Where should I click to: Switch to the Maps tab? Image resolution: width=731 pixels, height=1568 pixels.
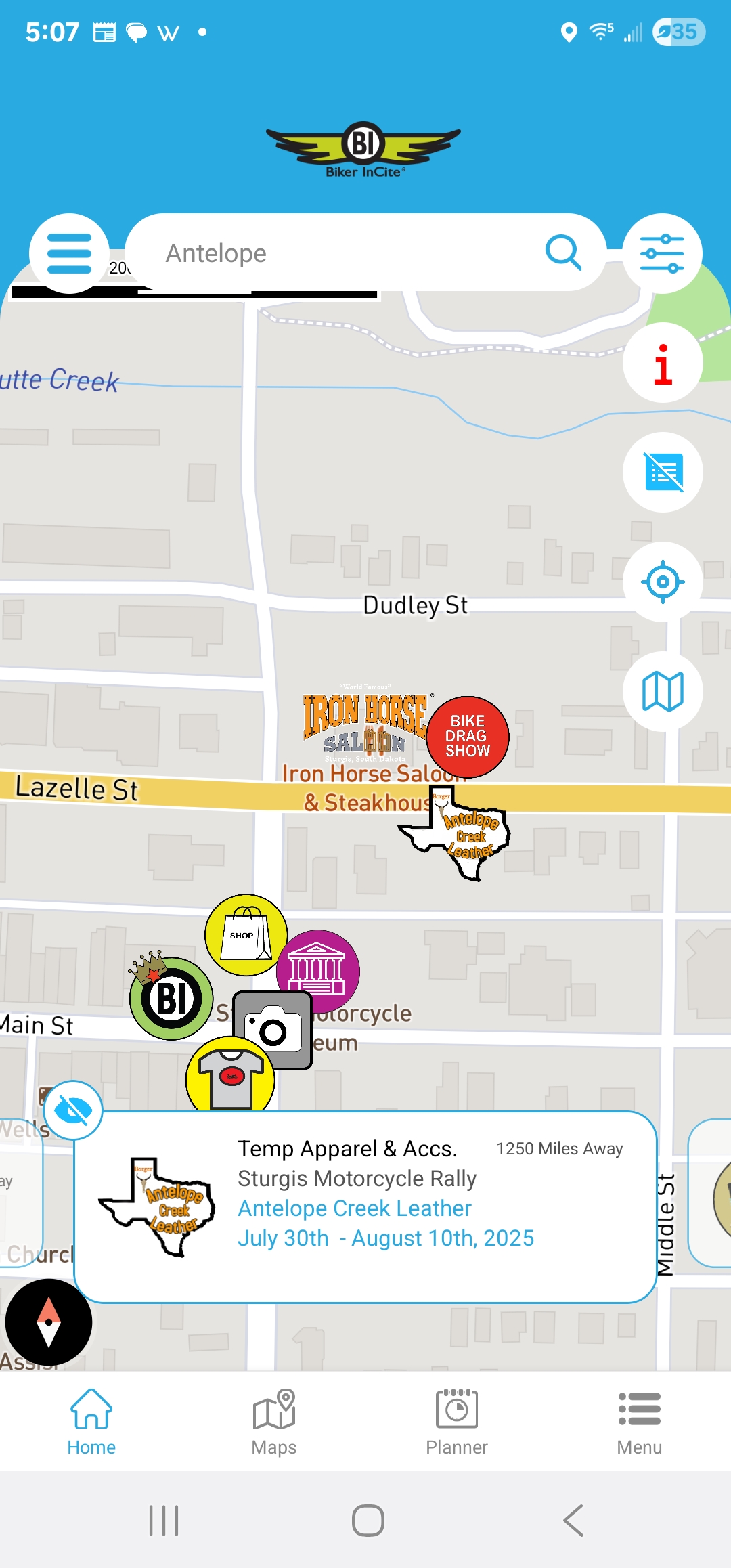click(x=274, y=1422)
